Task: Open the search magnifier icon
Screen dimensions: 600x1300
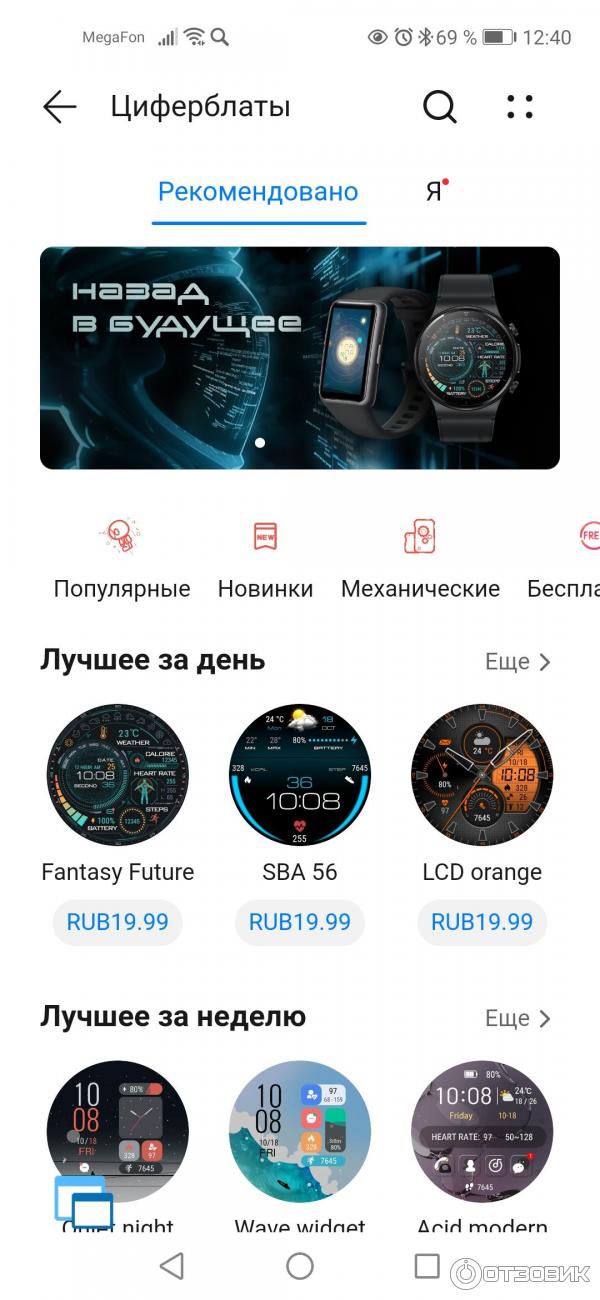Action: pyautogui.click(x=439, y=106)
